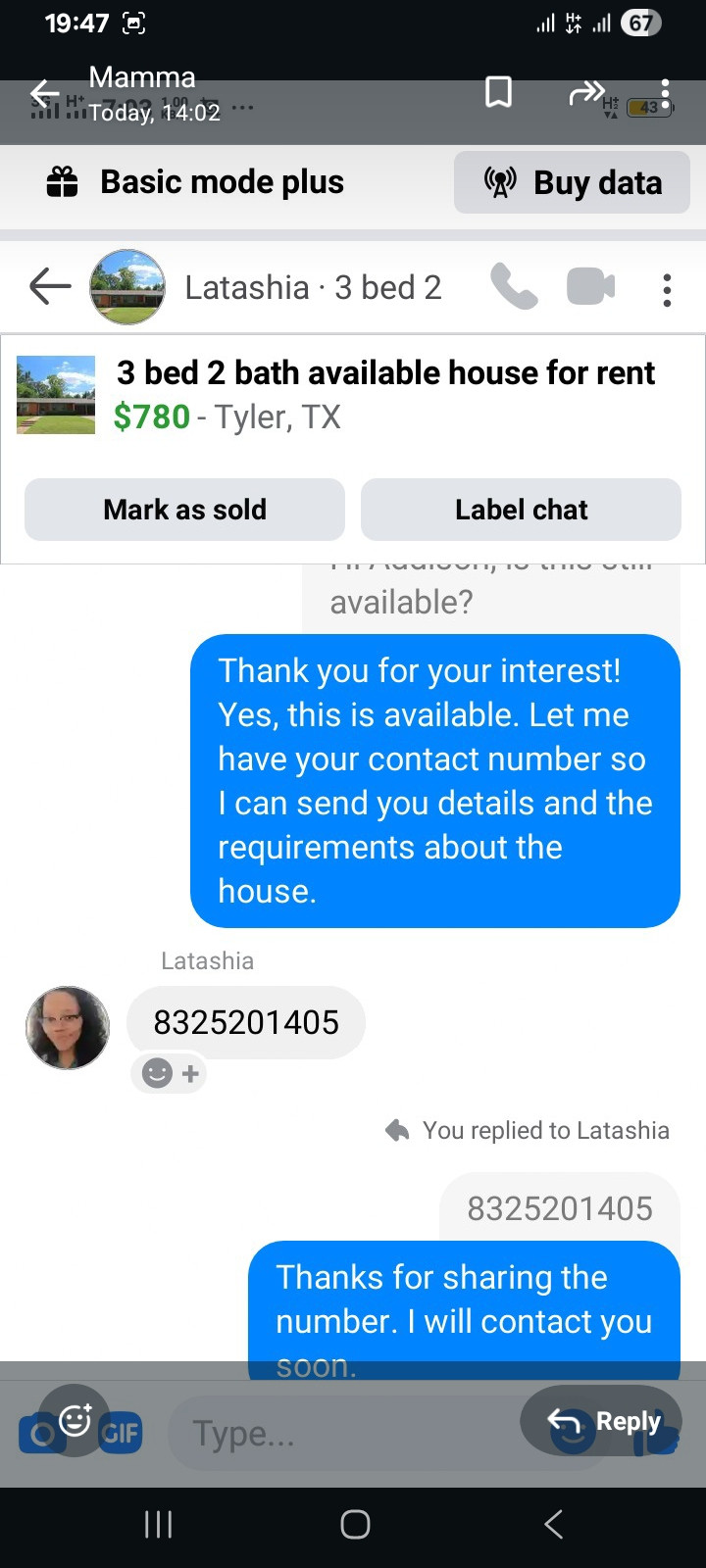View Latashia's profile picture next to her message

[67, 1027]
